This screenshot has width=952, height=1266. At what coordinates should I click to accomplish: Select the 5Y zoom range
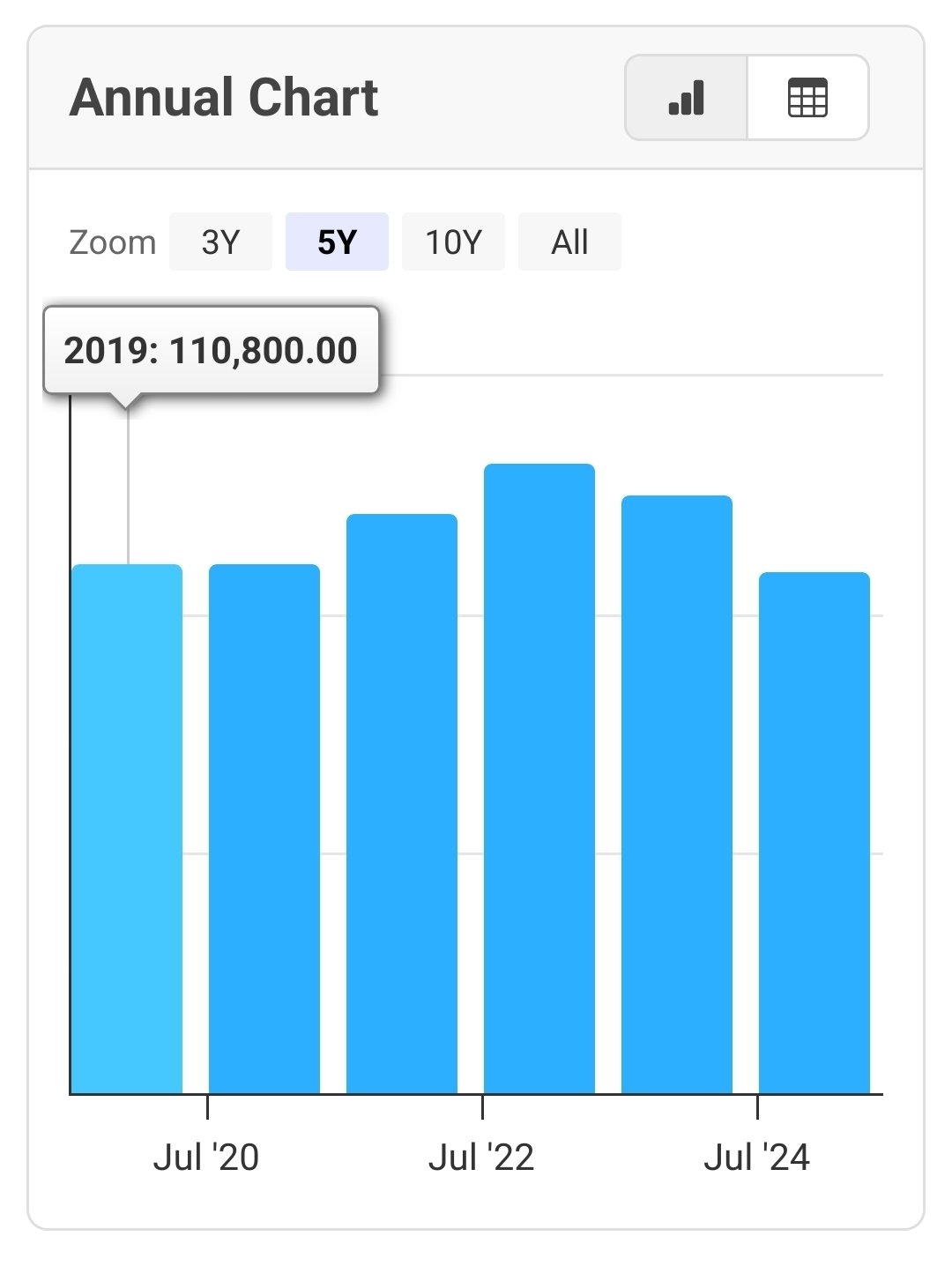point(337,242)
